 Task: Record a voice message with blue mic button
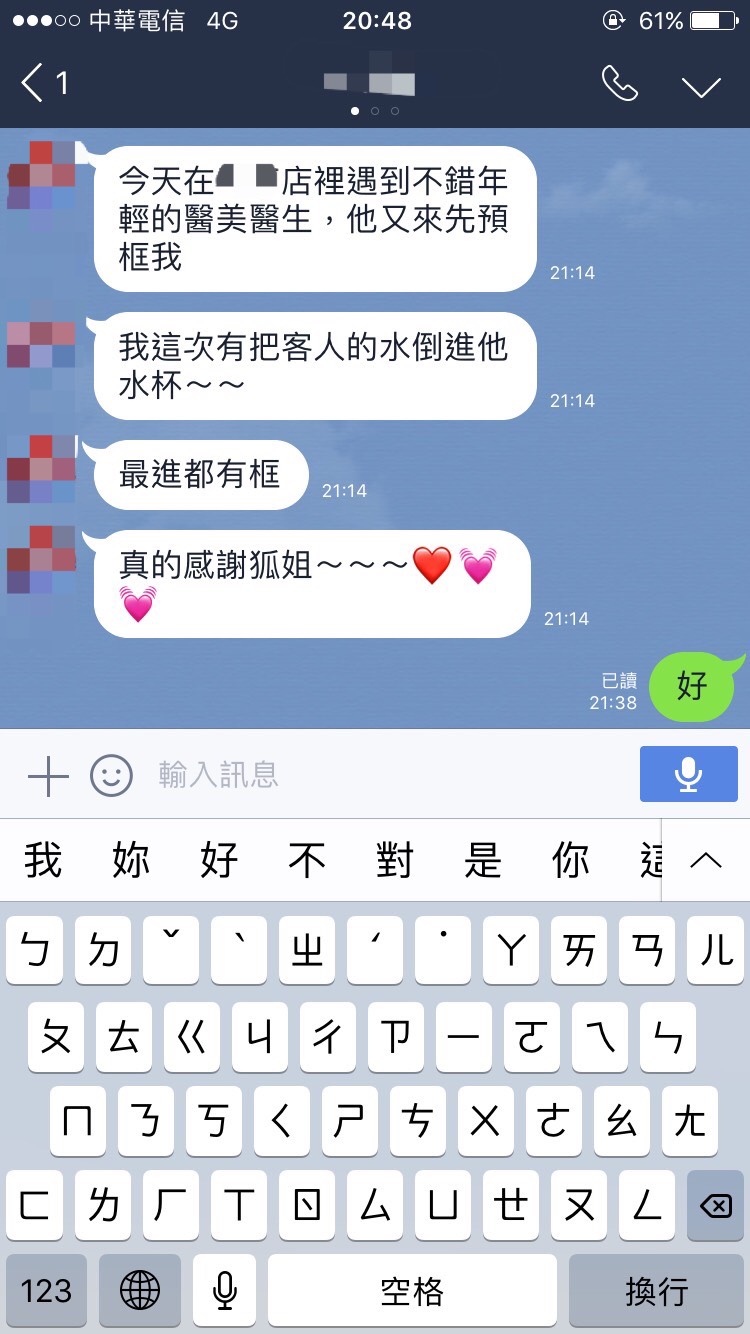click(x=688, y=774)
